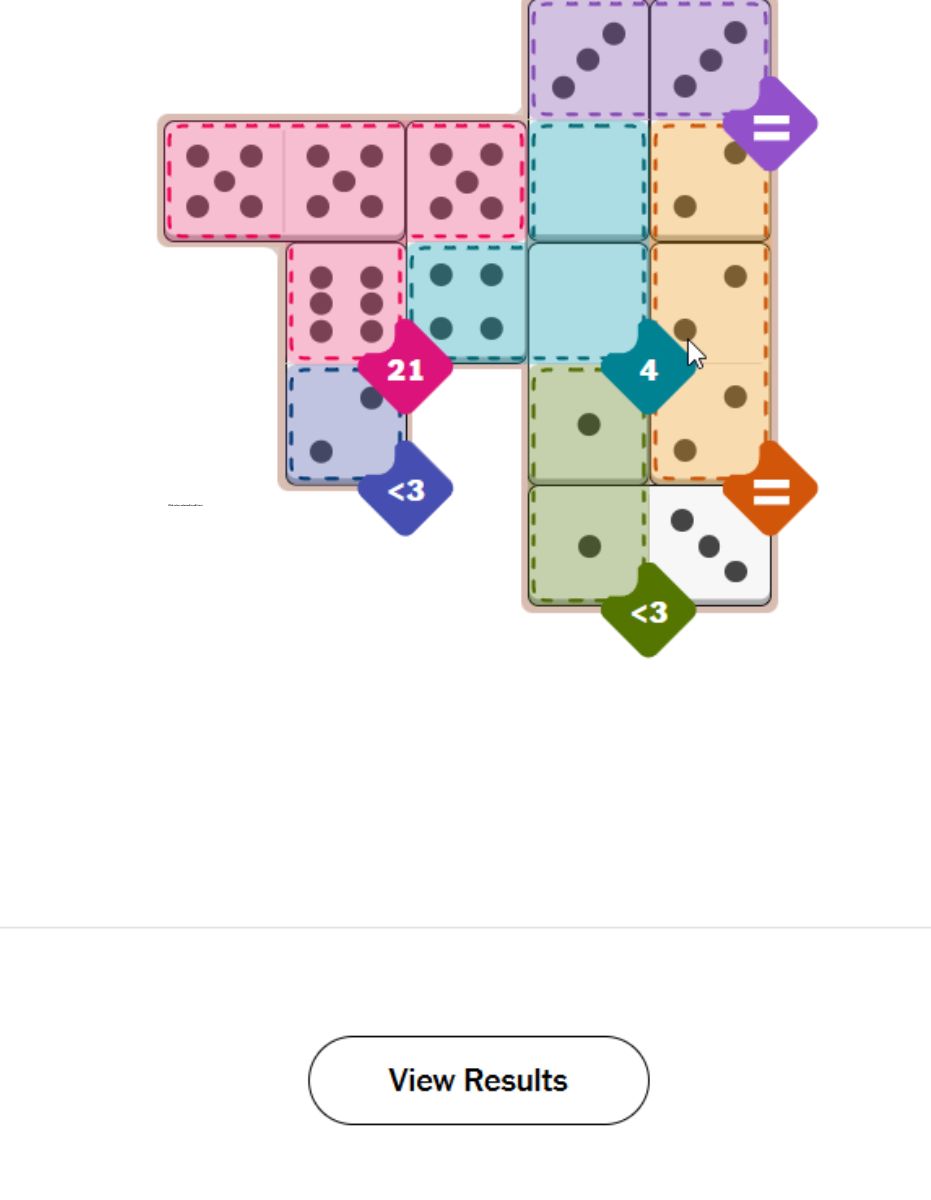Click the tiny text link on the left

click(x=187, y=505)
